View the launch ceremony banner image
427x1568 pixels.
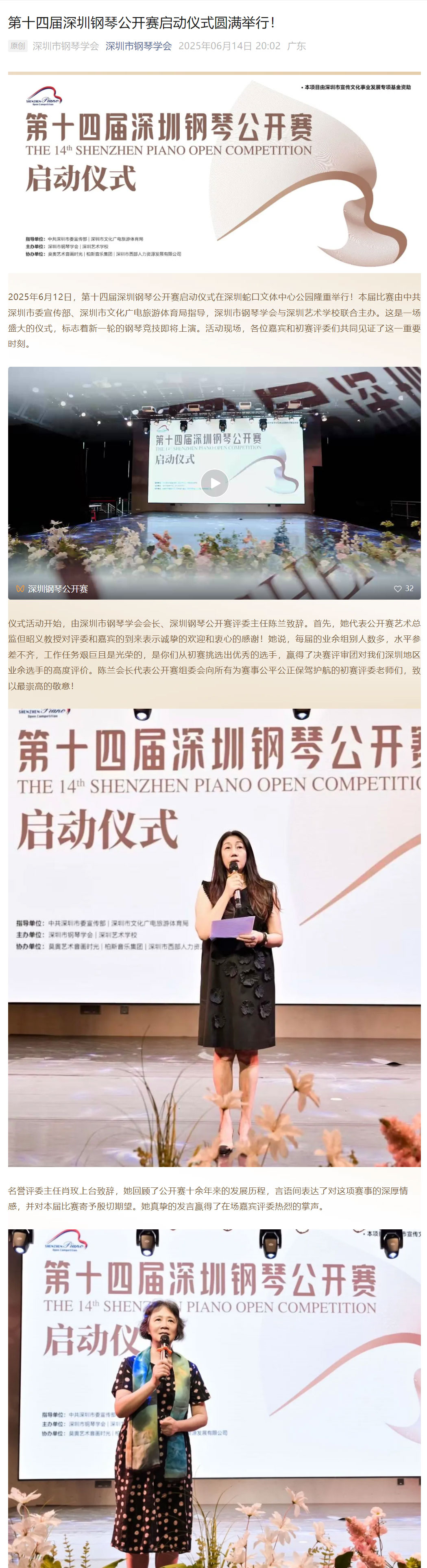(x=214, y=173)
